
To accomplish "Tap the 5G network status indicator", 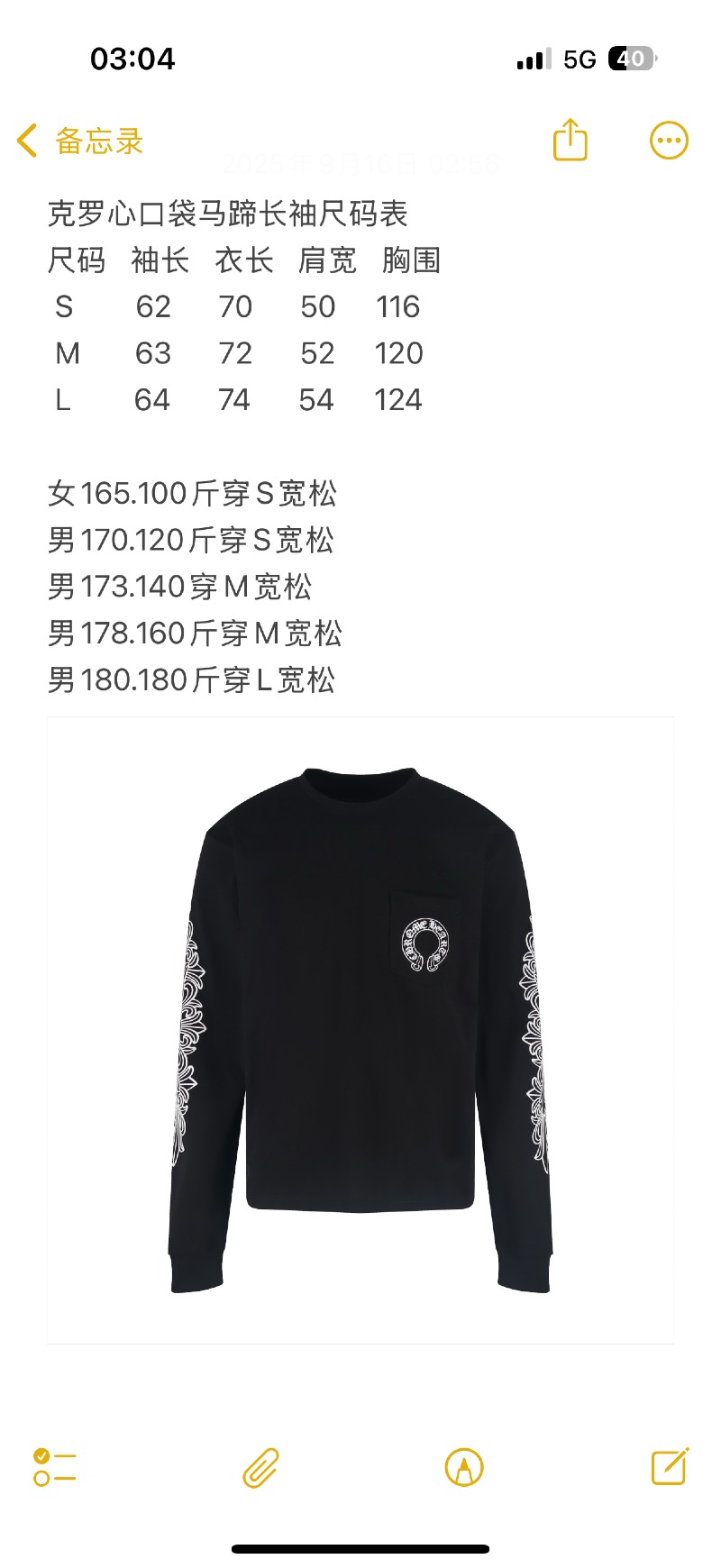I will 582,58.
